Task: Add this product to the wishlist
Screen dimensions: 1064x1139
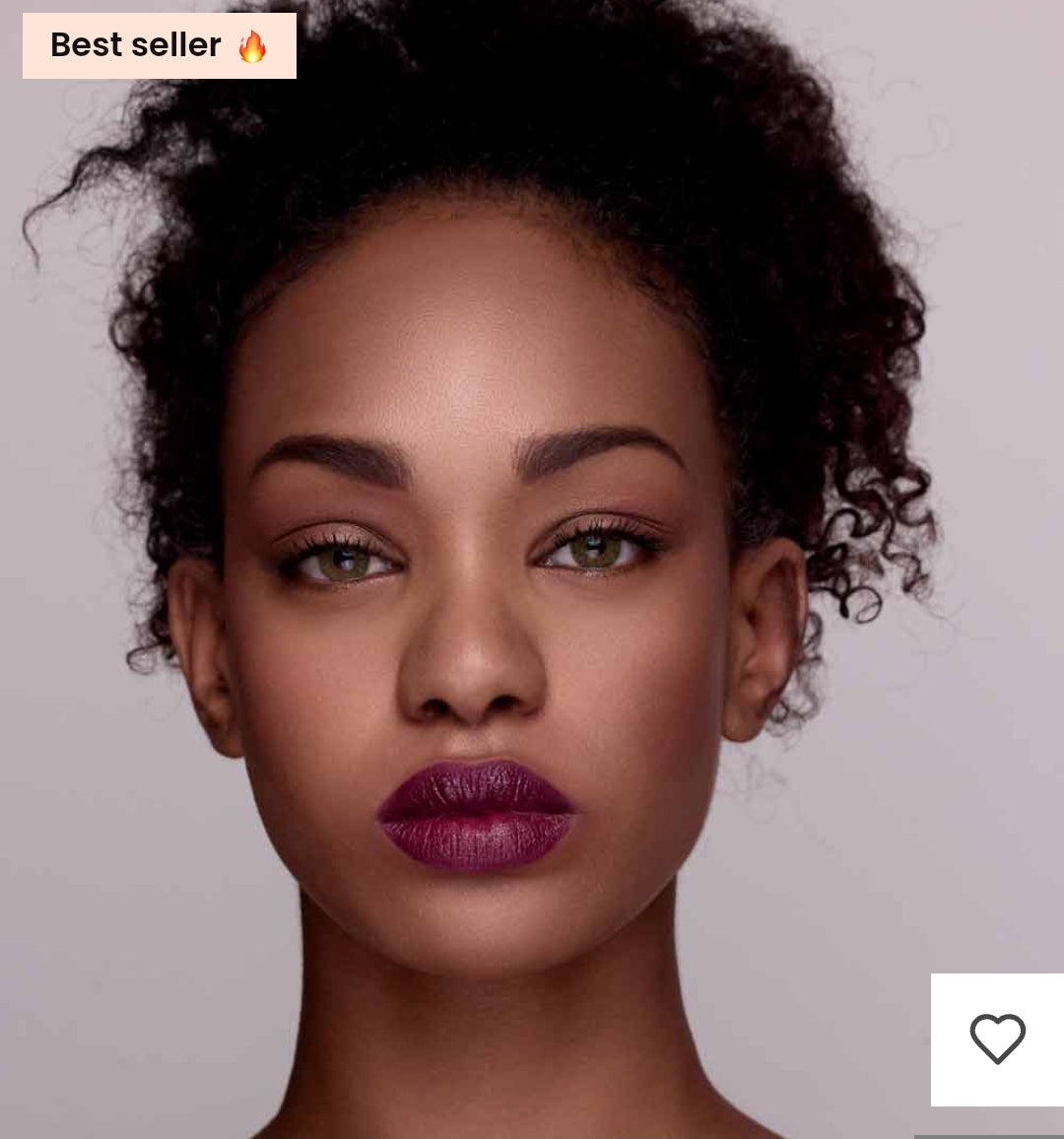Action: click(x=997, y=1038)
